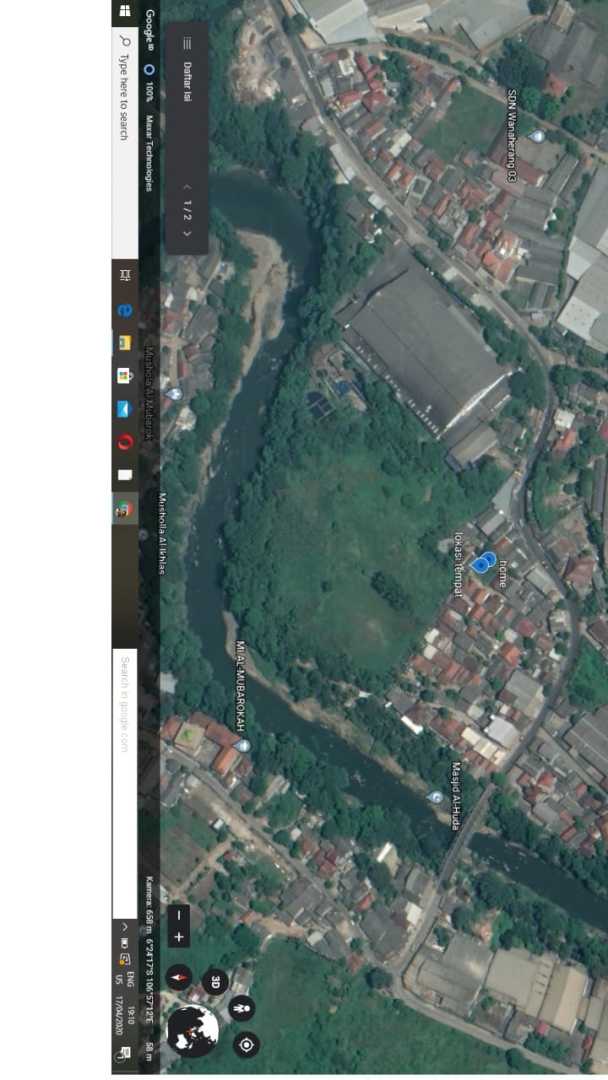Toggle the 3D view button
The height and width of the screenshot is (1080, 608).
[215, 982]
